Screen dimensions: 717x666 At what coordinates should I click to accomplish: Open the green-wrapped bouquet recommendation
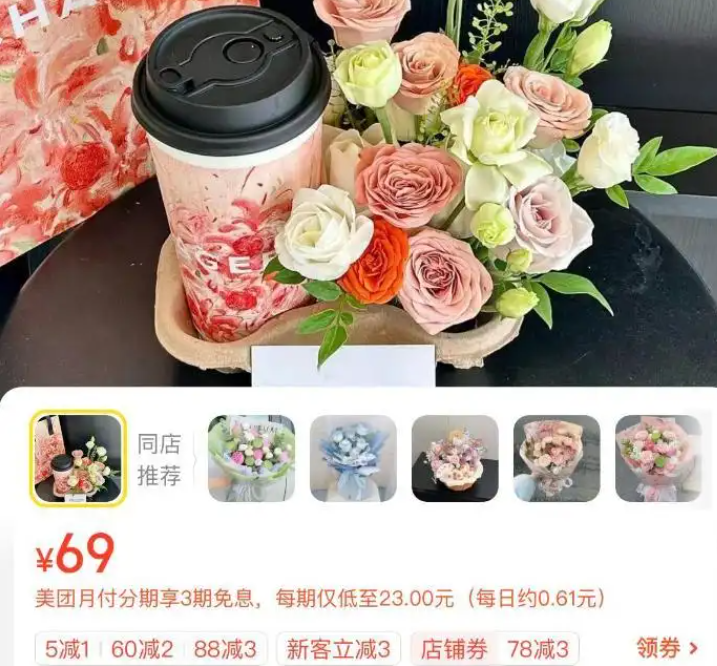[251, 459]
